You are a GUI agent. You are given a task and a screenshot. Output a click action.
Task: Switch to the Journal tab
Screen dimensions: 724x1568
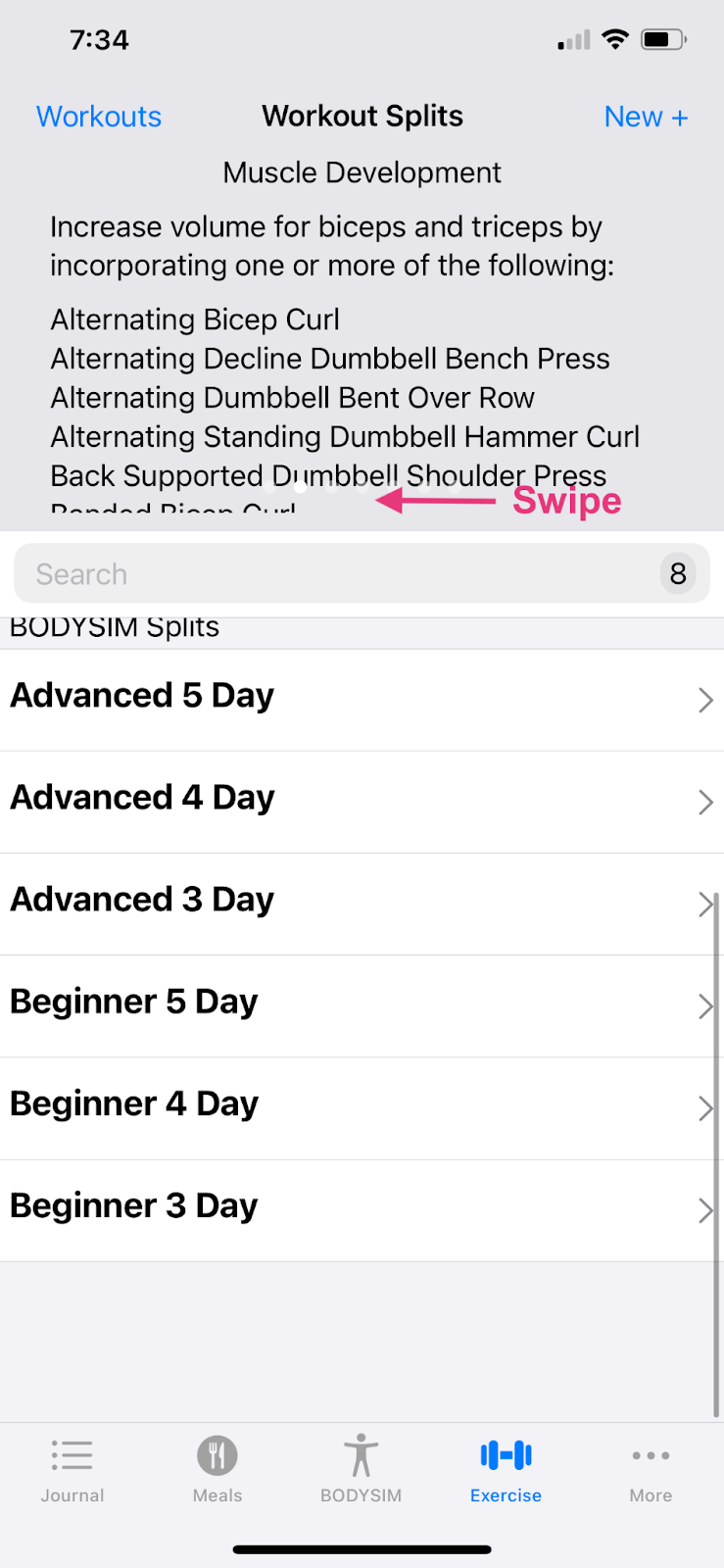click(x=72, y=1470)
